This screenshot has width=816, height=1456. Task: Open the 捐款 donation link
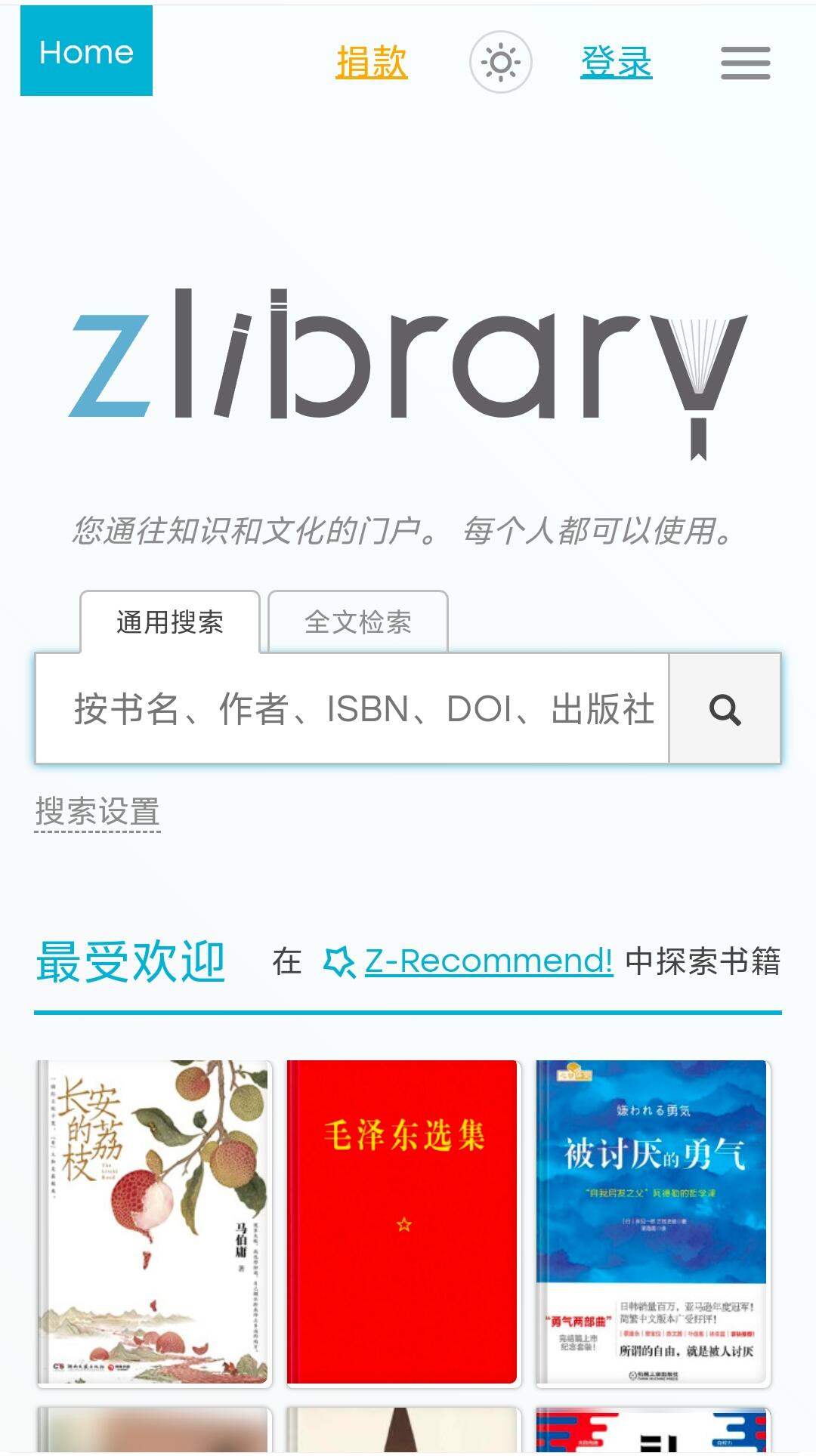coord(372,62)
